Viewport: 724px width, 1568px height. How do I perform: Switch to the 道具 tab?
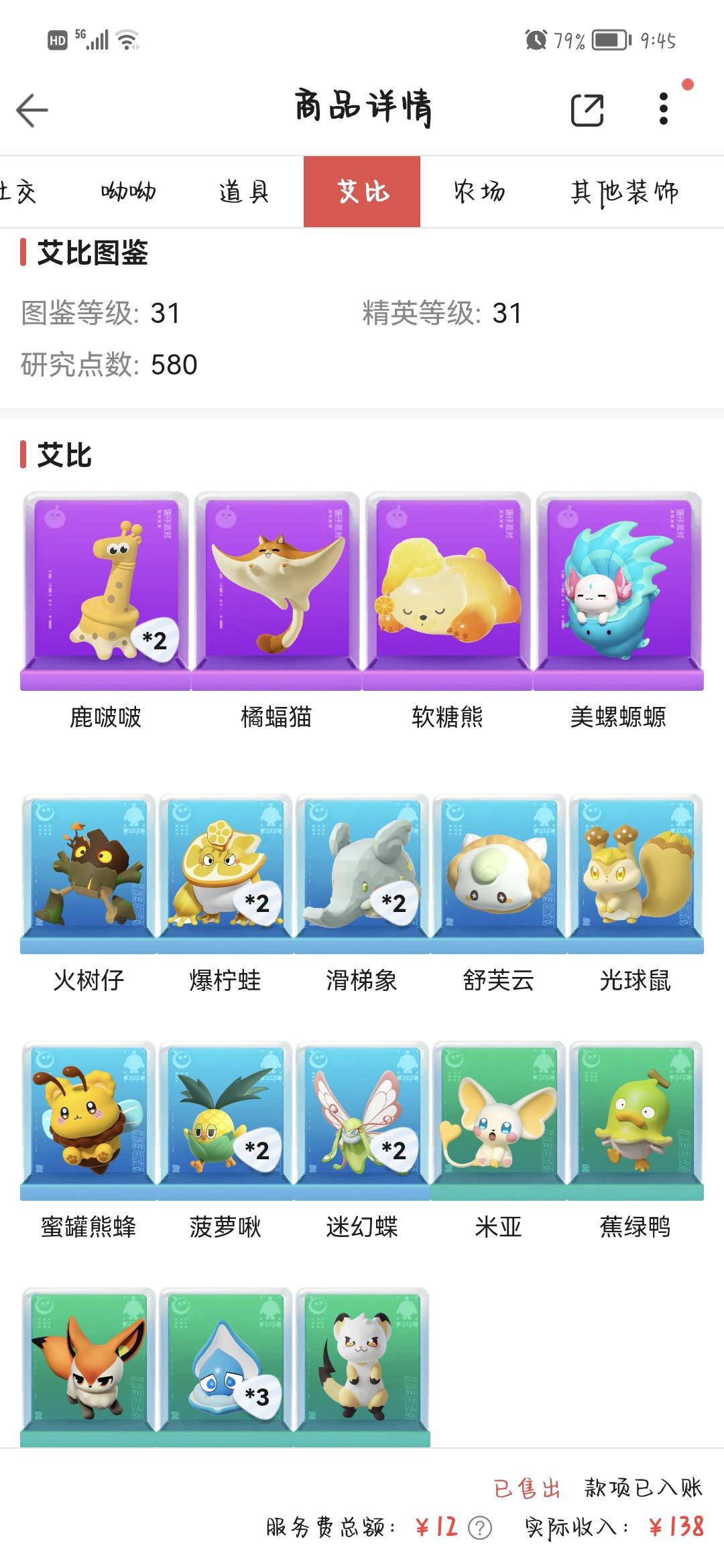click(244, 192)
